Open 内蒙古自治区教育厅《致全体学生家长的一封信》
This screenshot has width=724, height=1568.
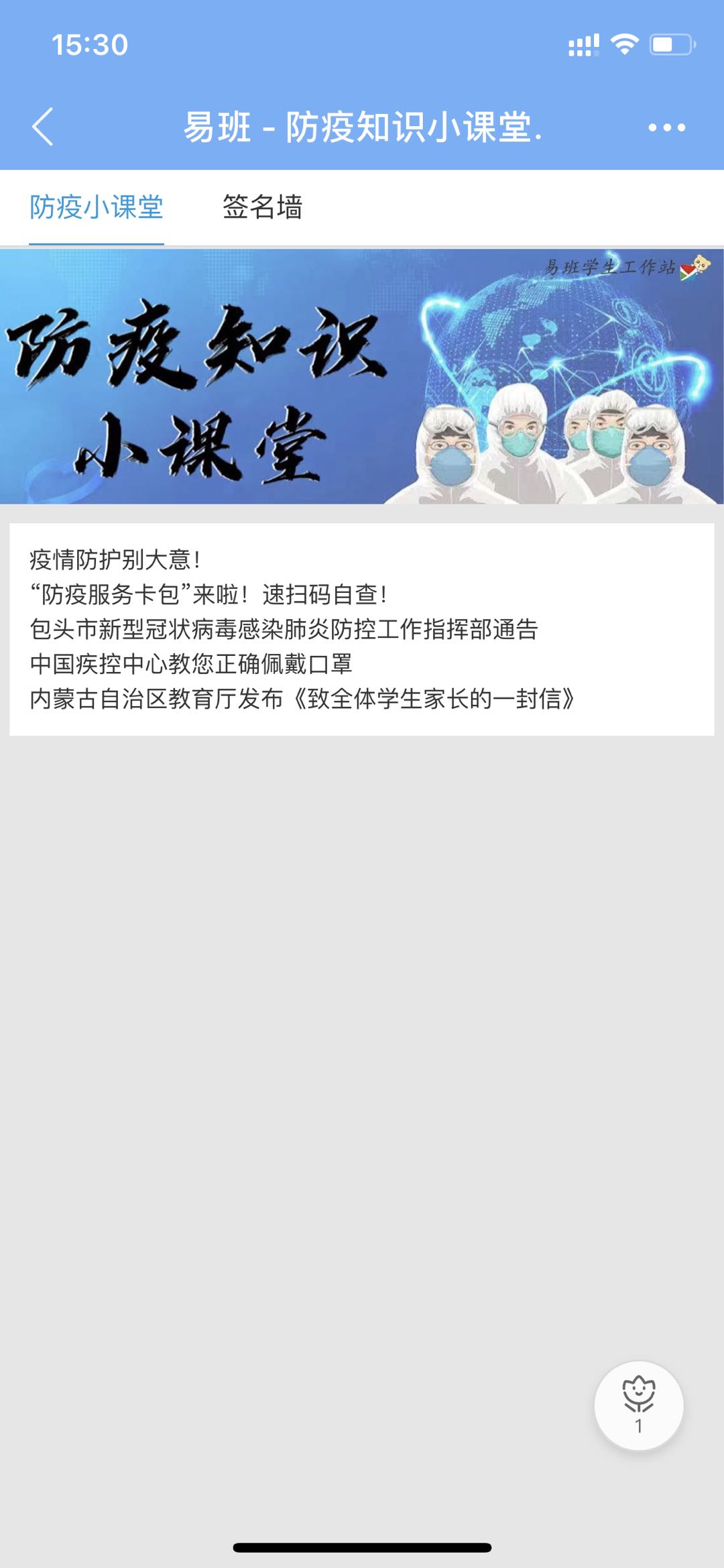tap(302, 699)
